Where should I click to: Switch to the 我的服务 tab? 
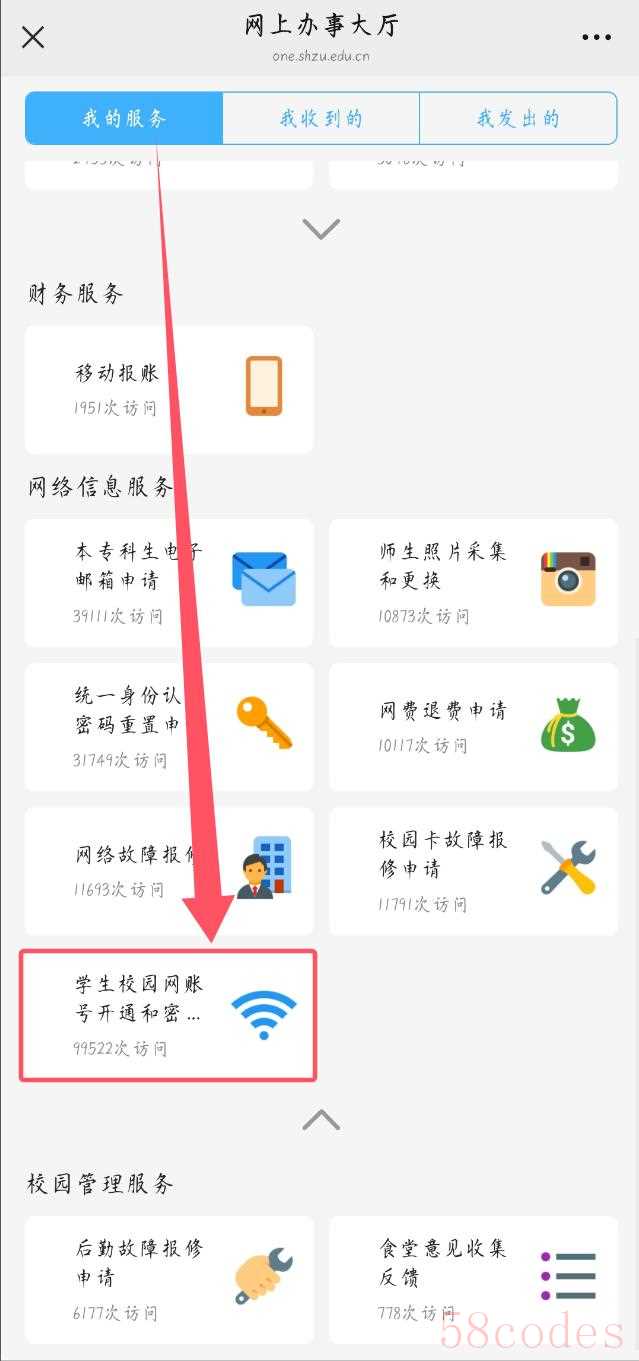[x=124, y=119]
